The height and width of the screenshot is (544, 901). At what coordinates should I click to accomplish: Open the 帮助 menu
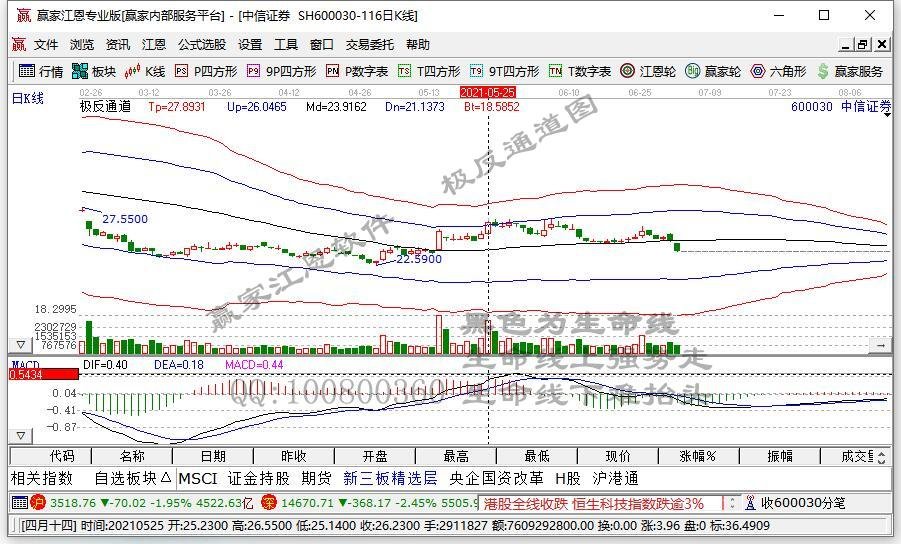(417, 45)
